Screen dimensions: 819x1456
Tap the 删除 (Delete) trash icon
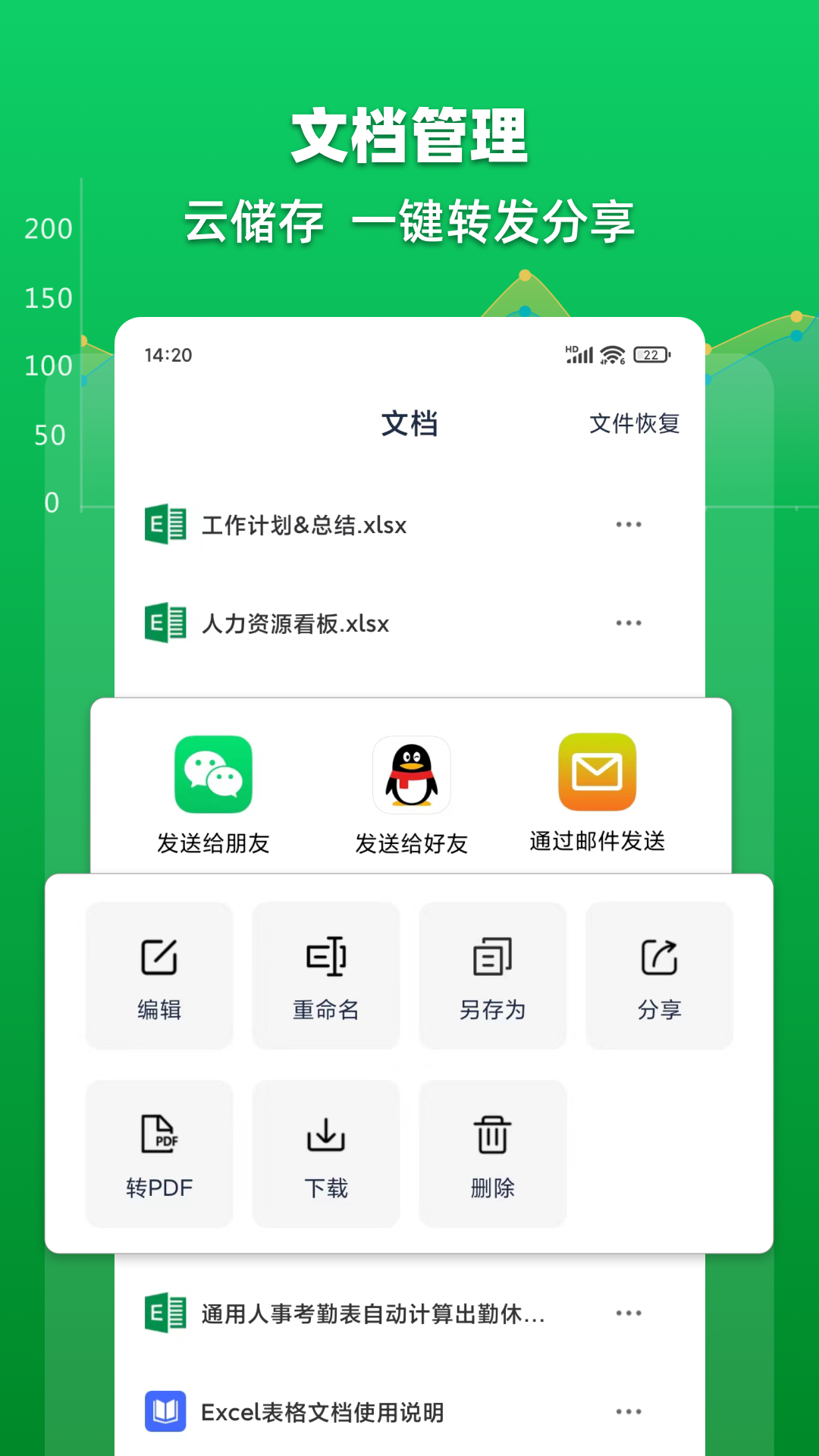coord(492,1135)
